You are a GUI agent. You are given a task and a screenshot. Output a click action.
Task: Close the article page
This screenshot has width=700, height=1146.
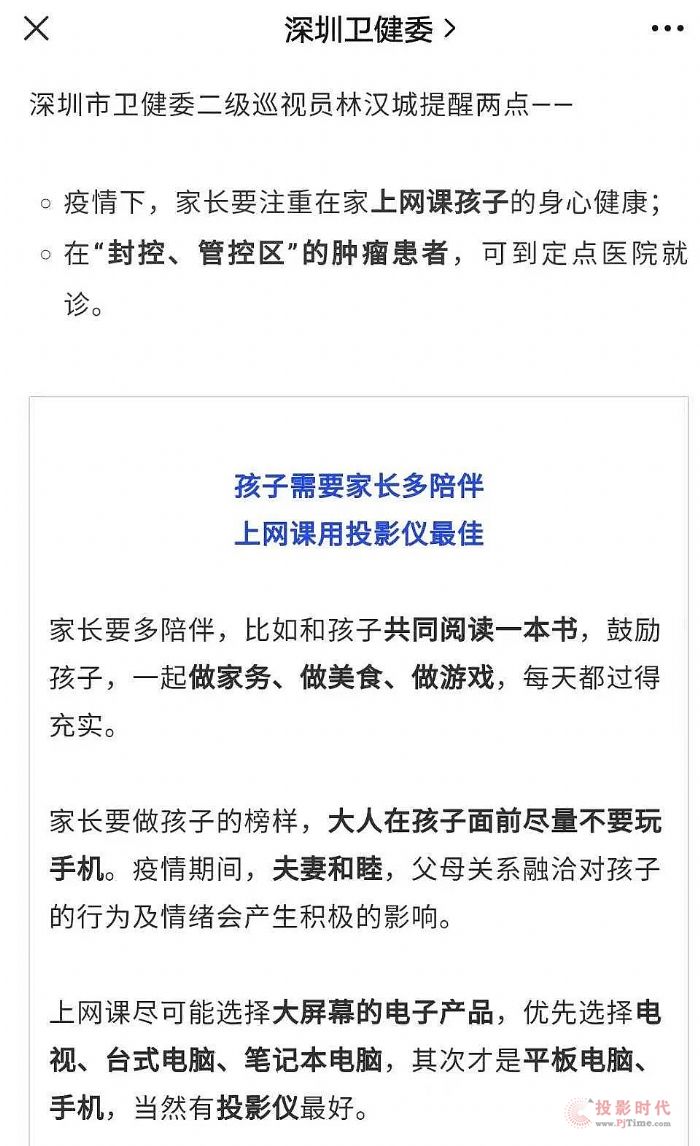[x=36, y=29]
